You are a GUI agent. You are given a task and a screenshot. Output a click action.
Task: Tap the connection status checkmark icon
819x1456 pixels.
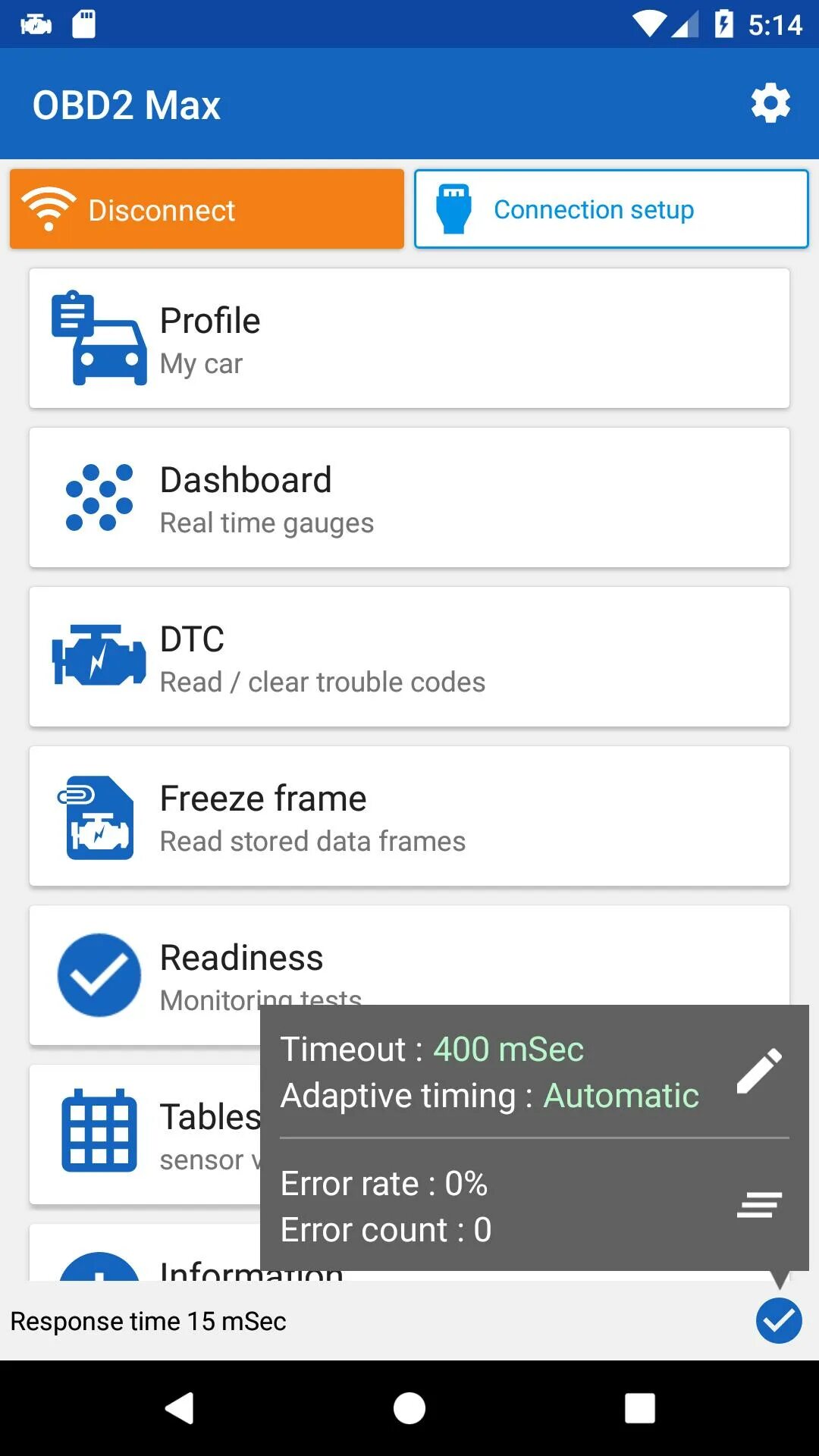pos(779,1320)
